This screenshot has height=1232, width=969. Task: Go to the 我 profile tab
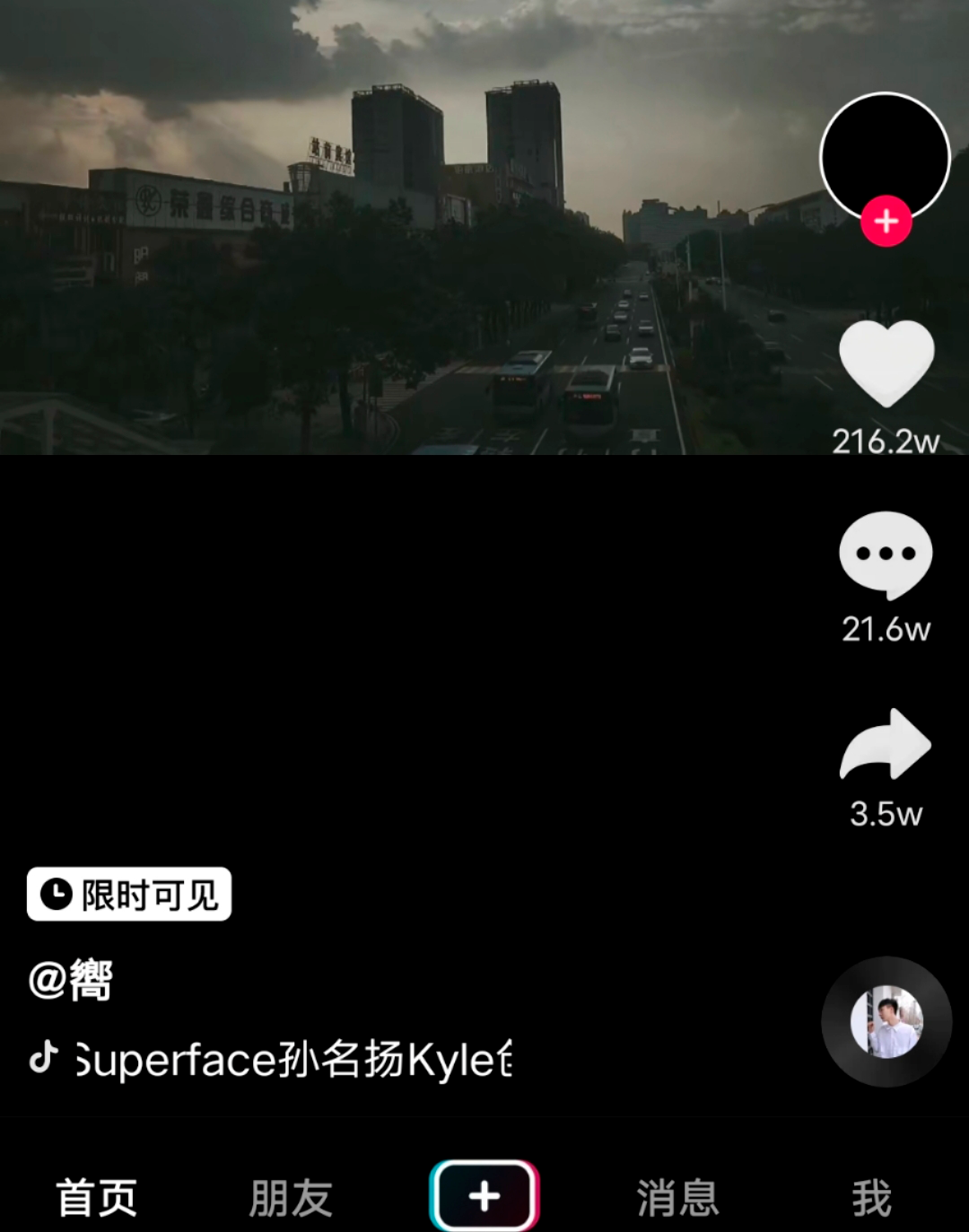tap(871, 1198)
